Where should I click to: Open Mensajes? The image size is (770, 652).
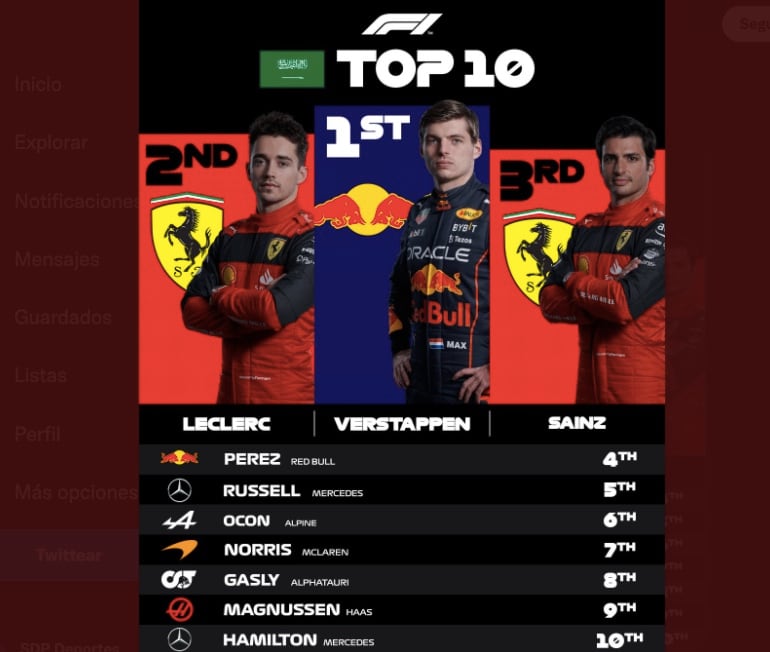(57, 260)
